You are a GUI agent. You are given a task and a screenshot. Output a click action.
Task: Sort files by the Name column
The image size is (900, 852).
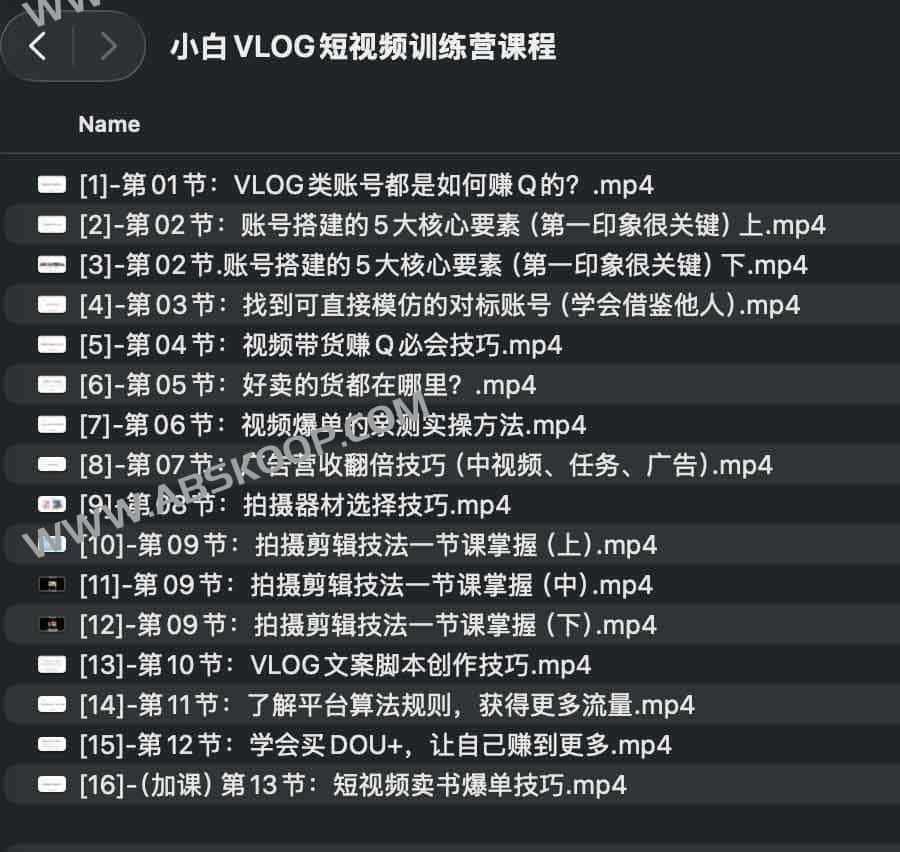point(109,124)
